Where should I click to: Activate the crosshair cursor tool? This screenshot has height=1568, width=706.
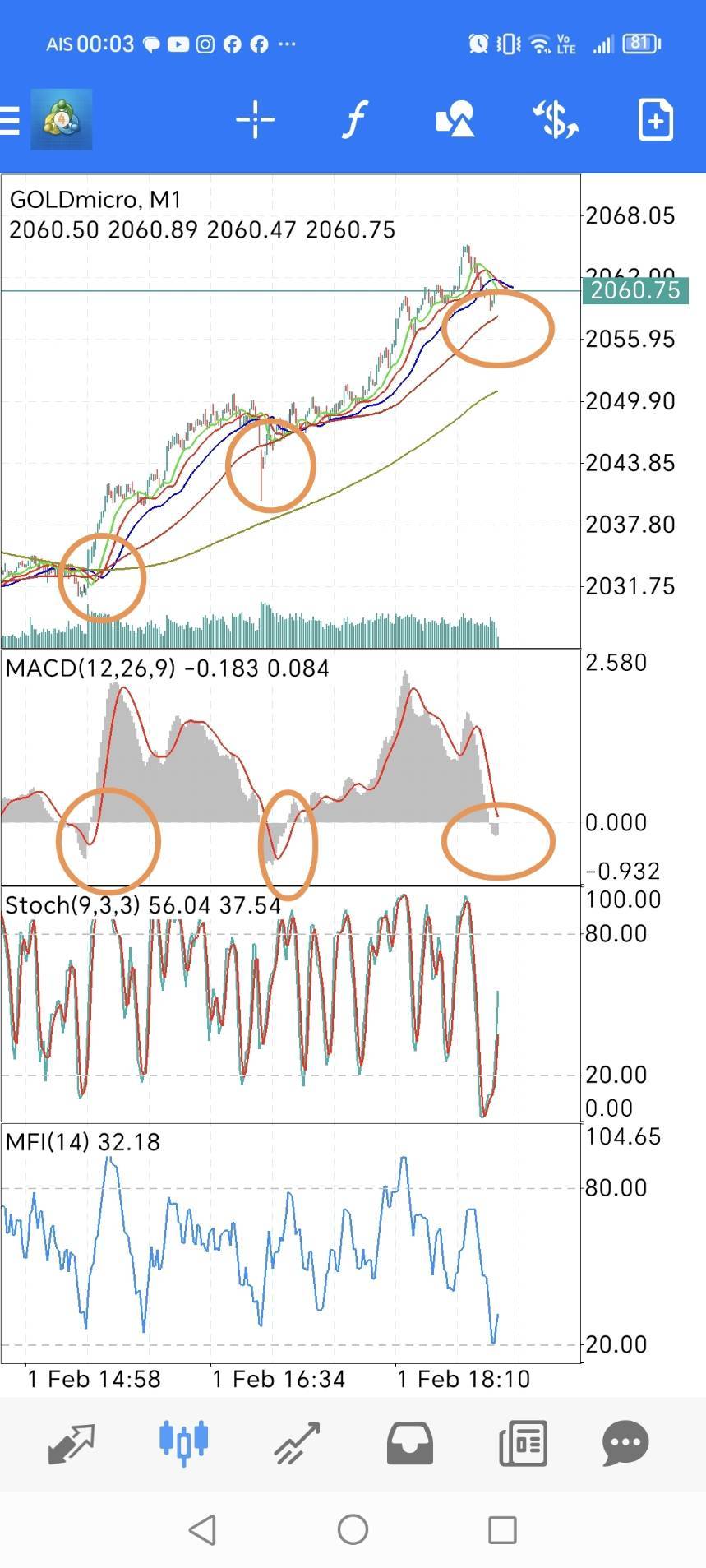point(255,120)
